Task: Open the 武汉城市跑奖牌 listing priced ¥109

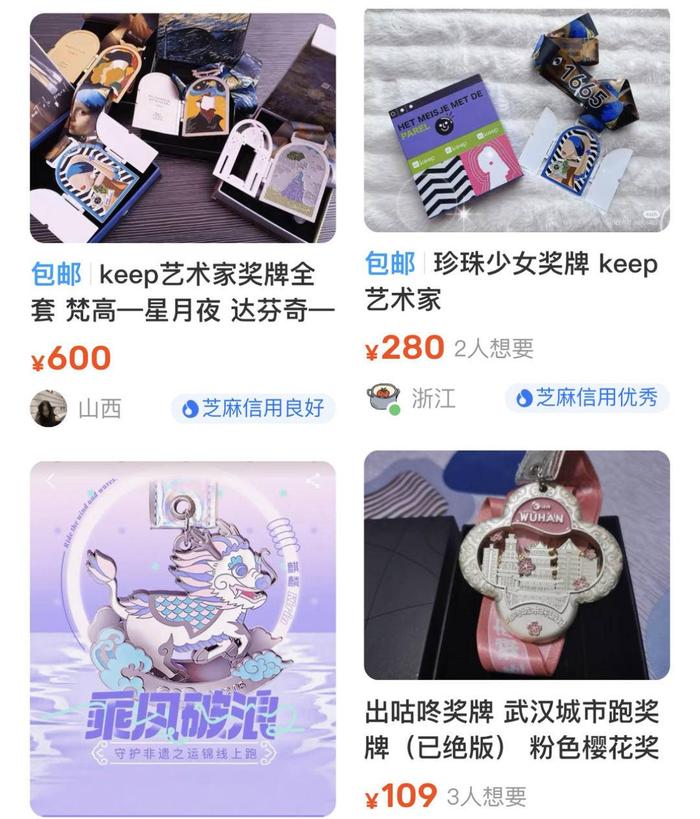Action: pos(516,565)
